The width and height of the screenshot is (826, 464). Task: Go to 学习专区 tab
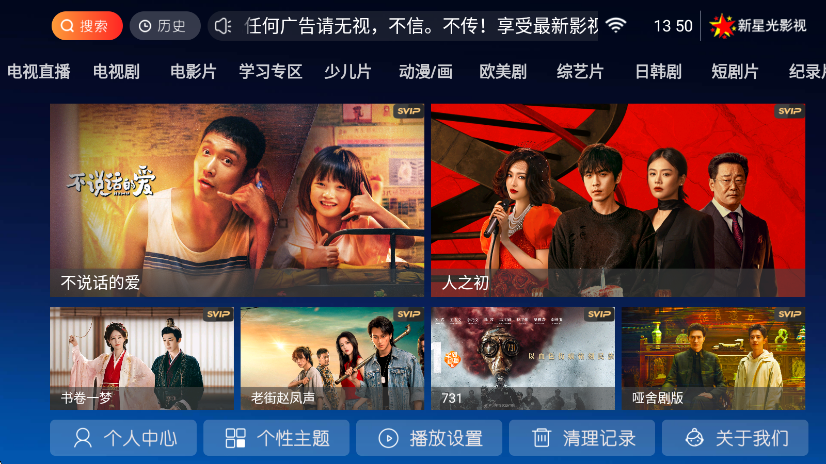270,72
